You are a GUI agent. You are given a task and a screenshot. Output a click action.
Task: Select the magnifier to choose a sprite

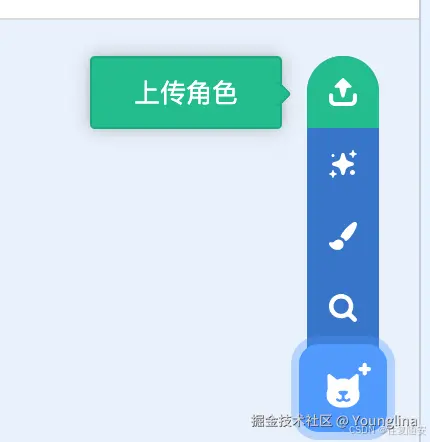[343, 308]
